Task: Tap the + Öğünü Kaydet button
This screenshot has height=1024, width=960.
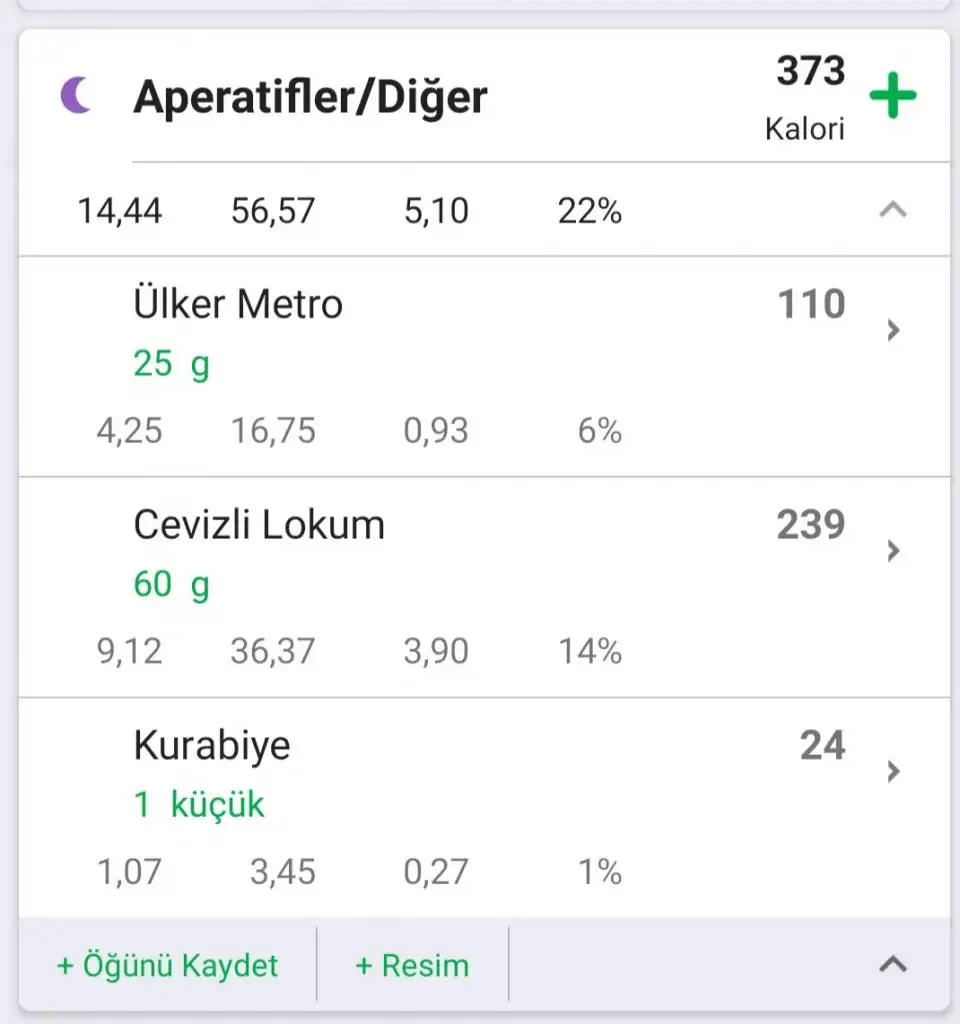Action: click(x=168, y=966)
